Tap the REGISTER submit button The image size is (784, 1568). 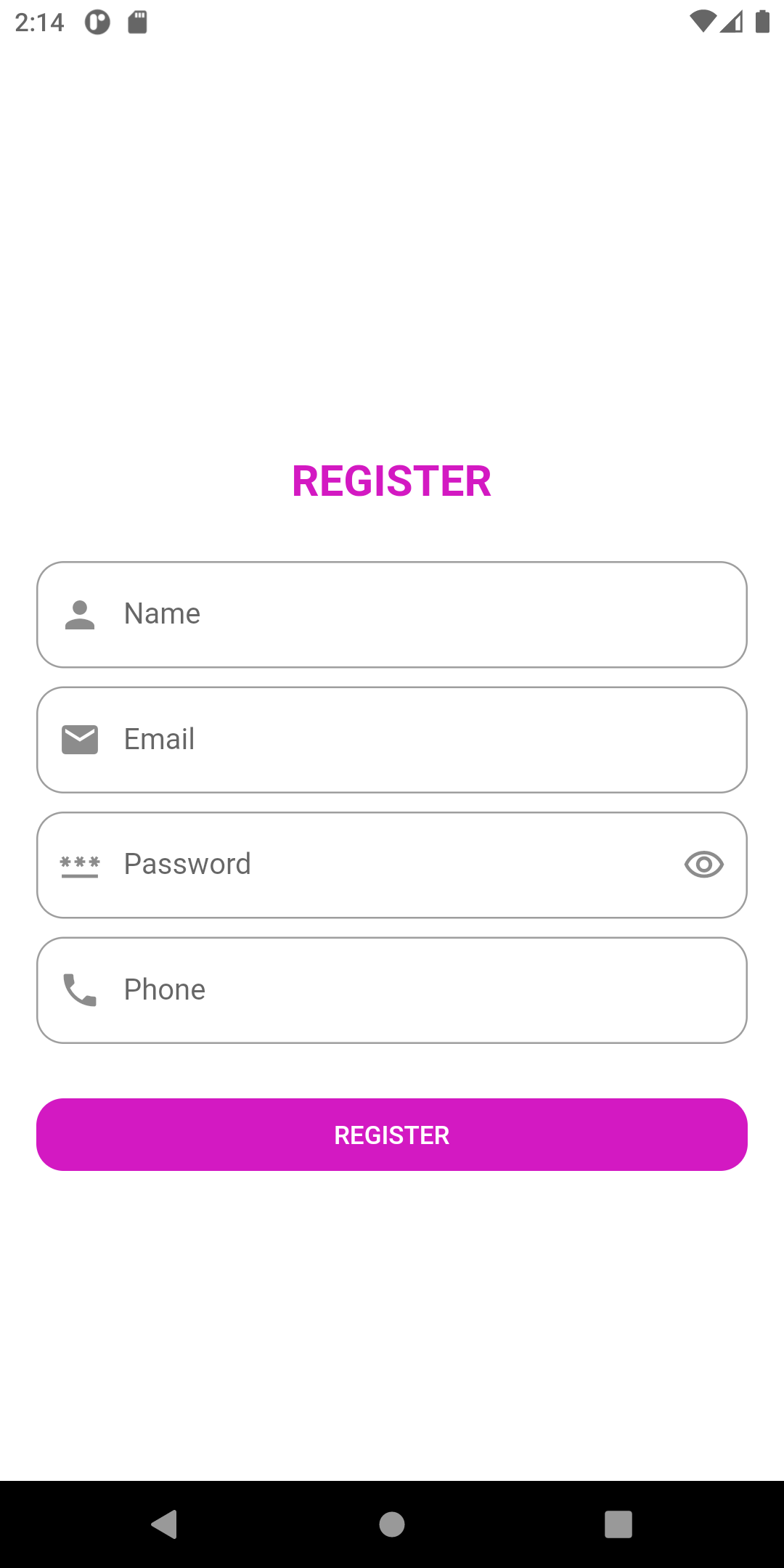coord(392,1134)
